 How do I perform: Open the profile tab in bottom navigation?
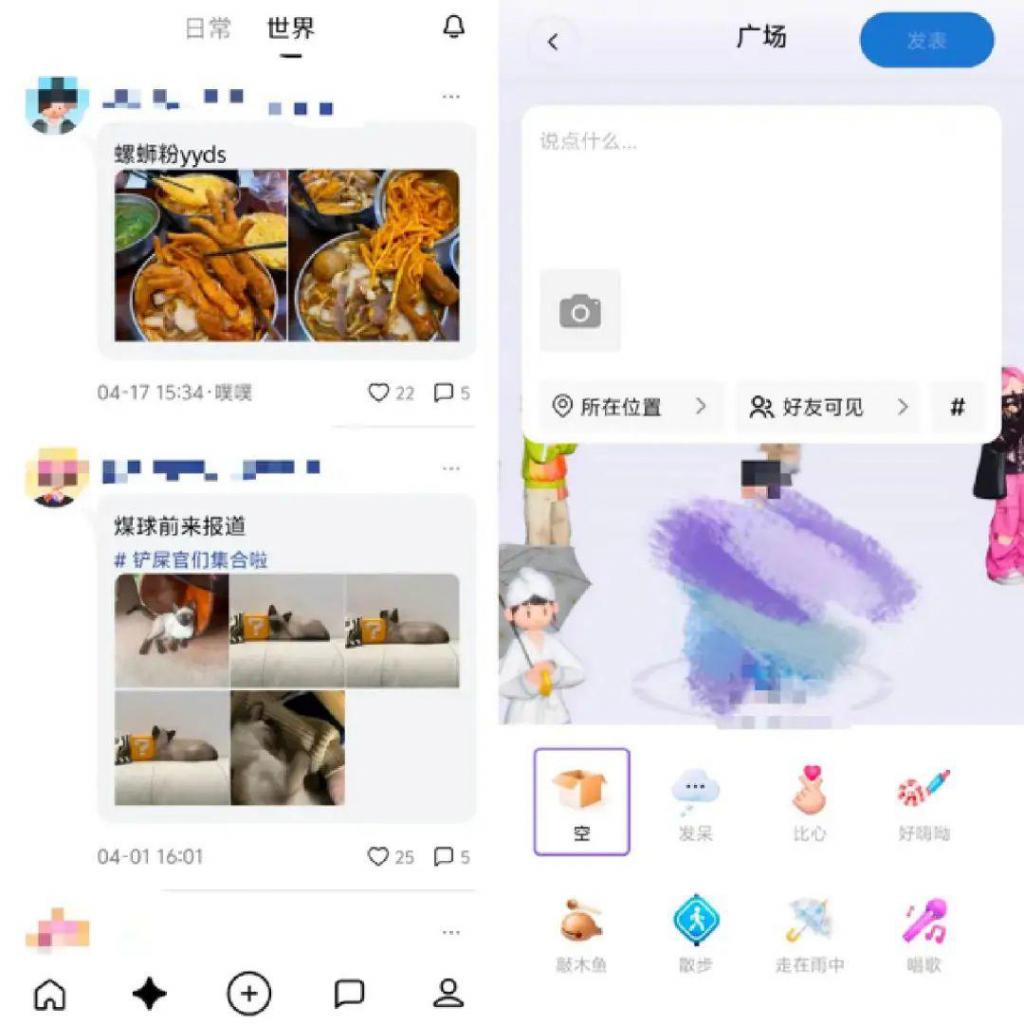tap(448, 993)
